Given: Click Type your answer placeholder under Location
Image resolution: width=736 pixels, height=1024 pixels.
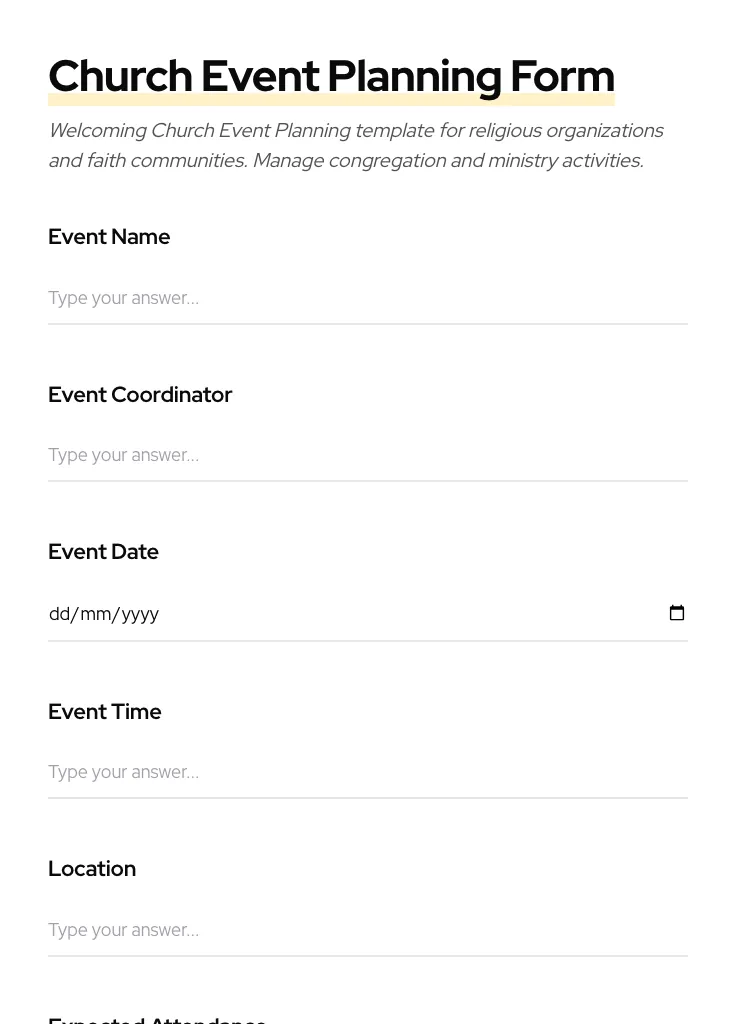Looking at the screenshot, I should 123,930.
